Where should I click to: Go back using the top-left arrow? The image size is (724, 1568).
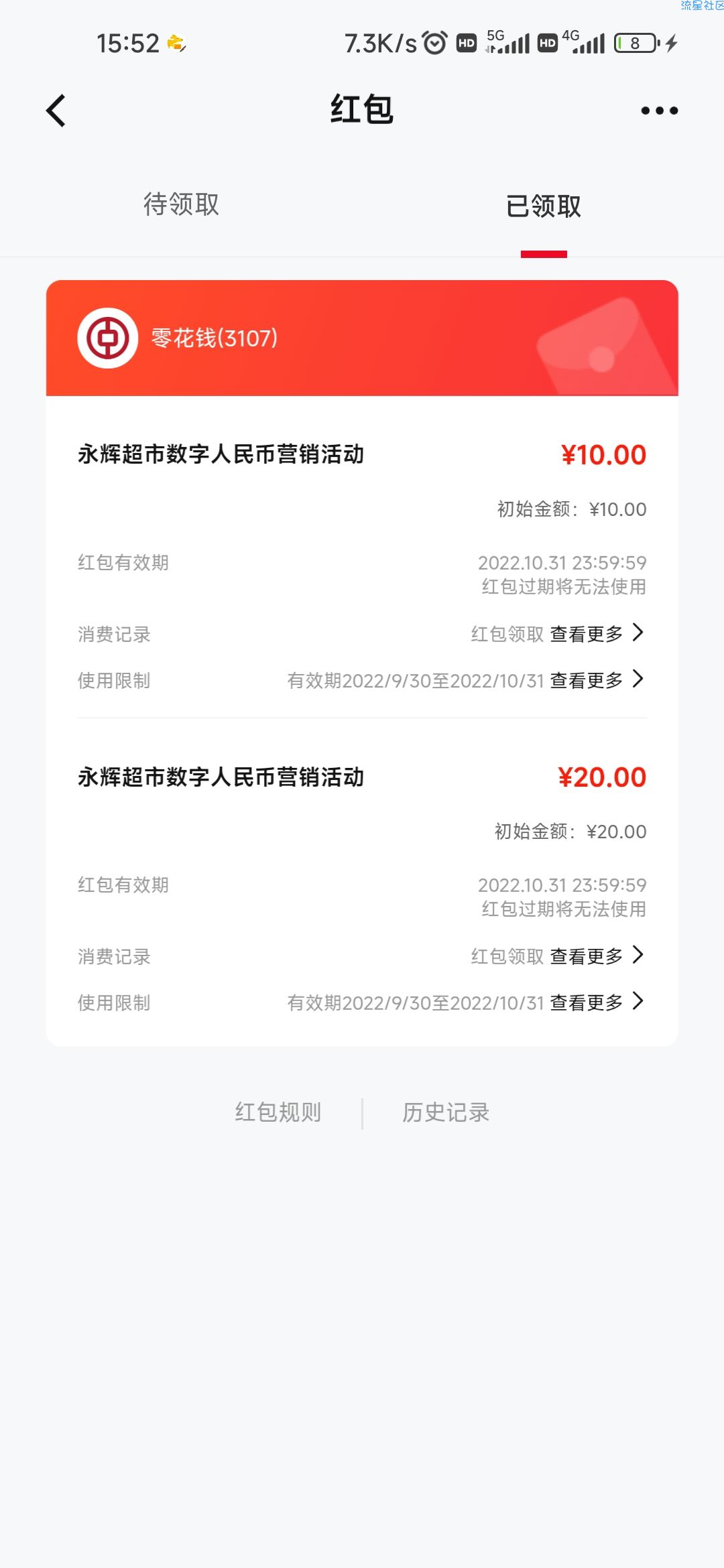pyautogui.click(x=56, y=111)
